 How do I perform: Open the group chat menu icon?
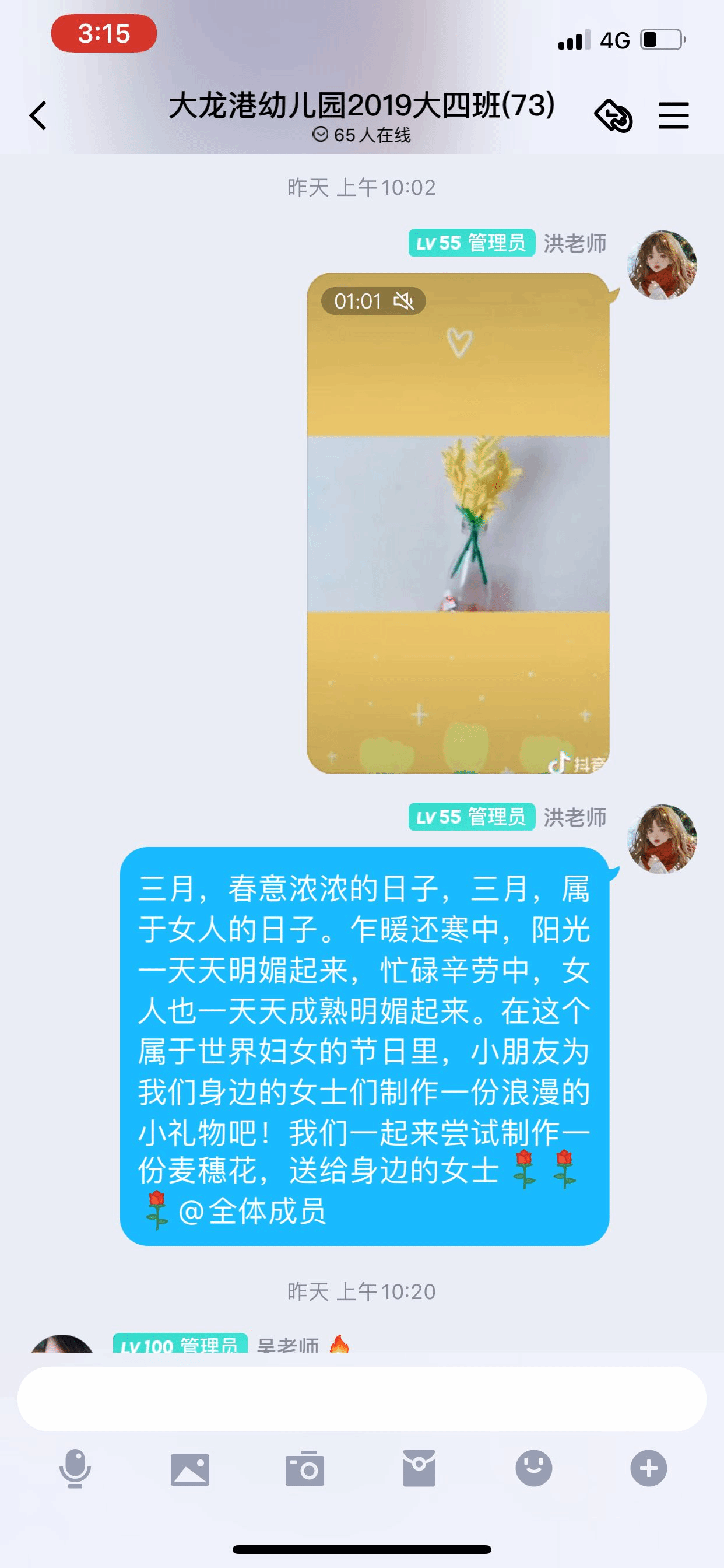click(673, 116)
